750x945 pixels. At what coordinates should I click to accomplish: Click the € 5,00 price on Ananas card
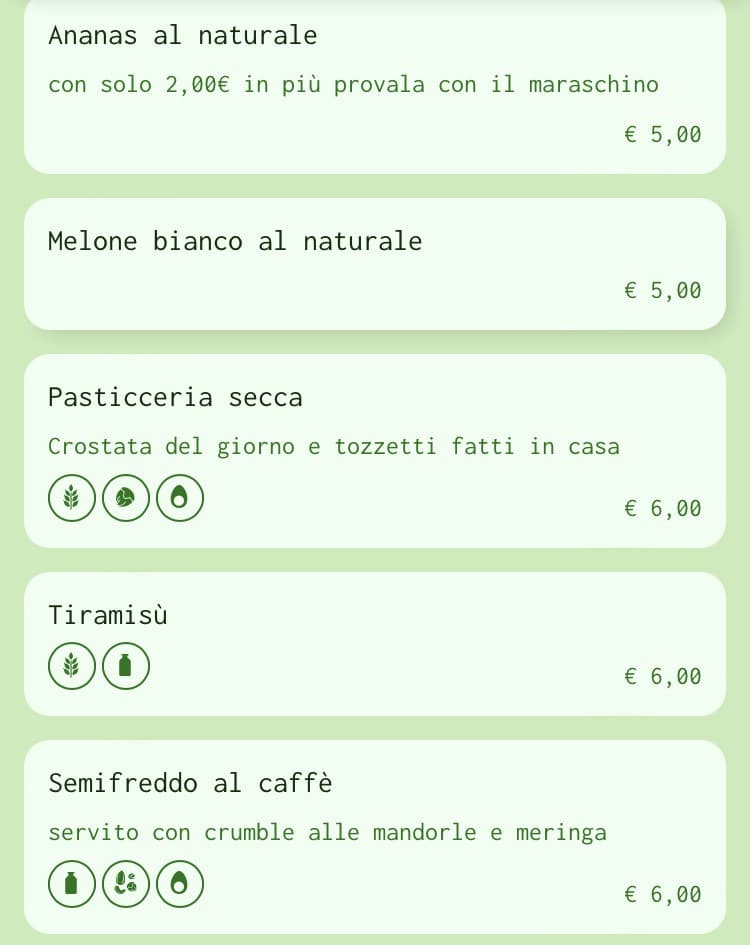coord(662,133)
